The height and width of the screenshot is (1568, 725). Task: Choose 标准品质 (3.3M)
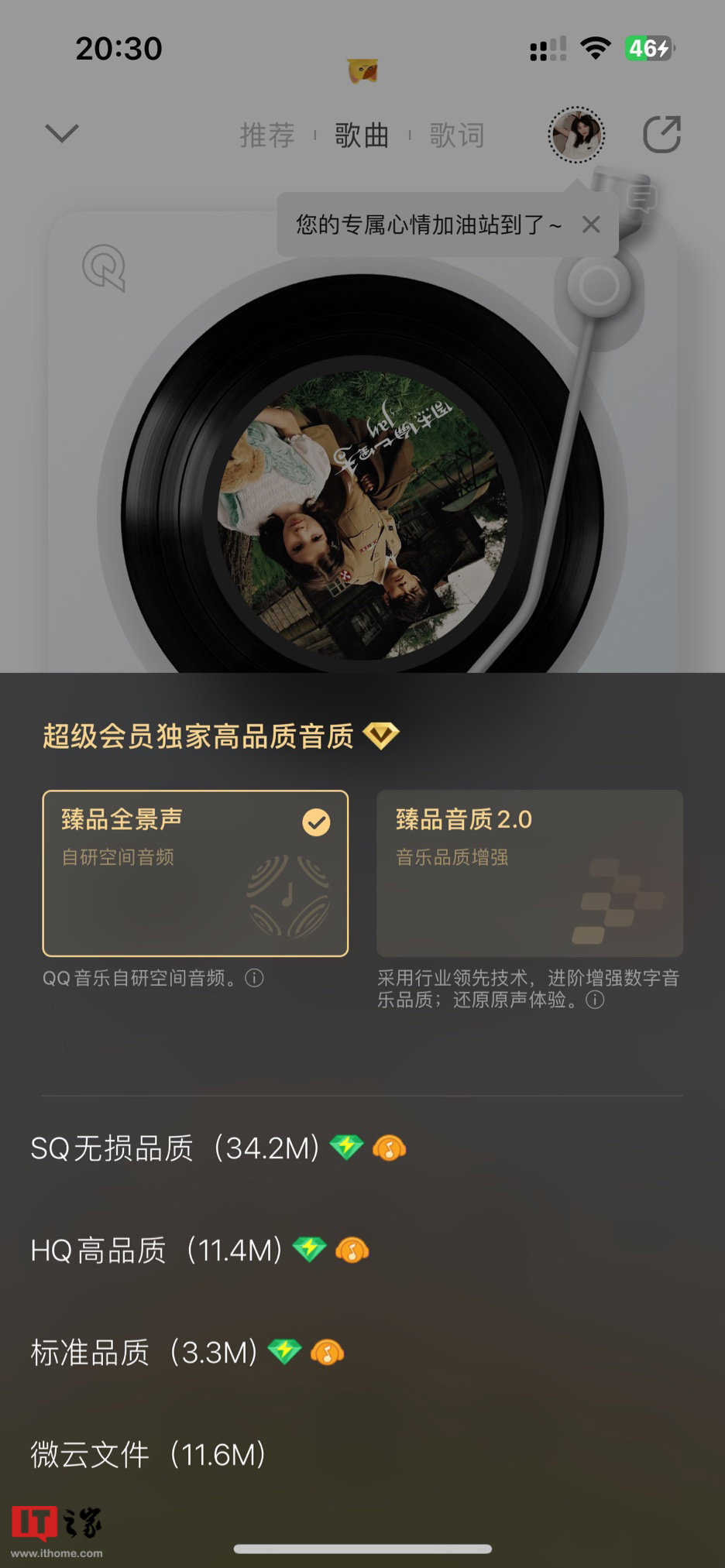(144, 1352)
